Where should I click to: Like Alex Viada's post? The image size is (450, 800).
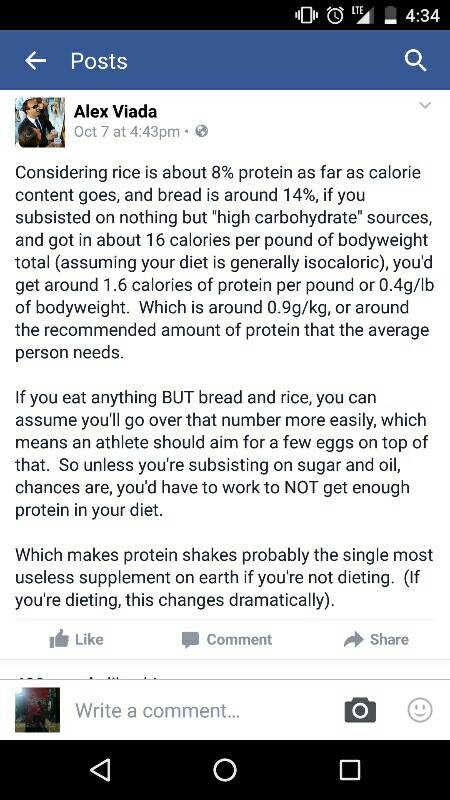[x=77, y=639]
